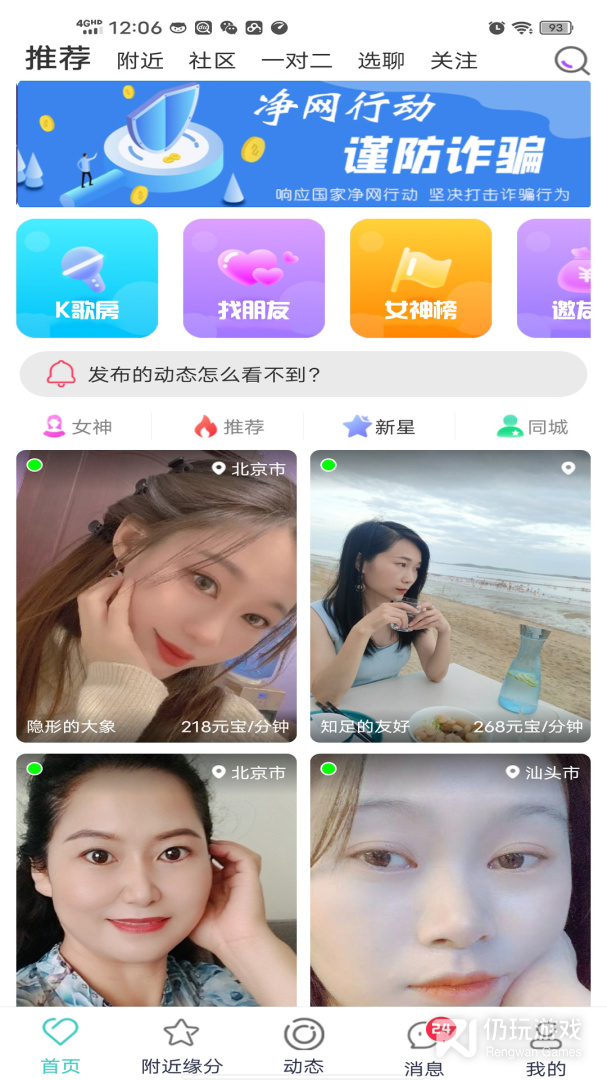Viewport: 607px width, 1080px height.
Task: Open the 一对二 tab
Action: 297,61
